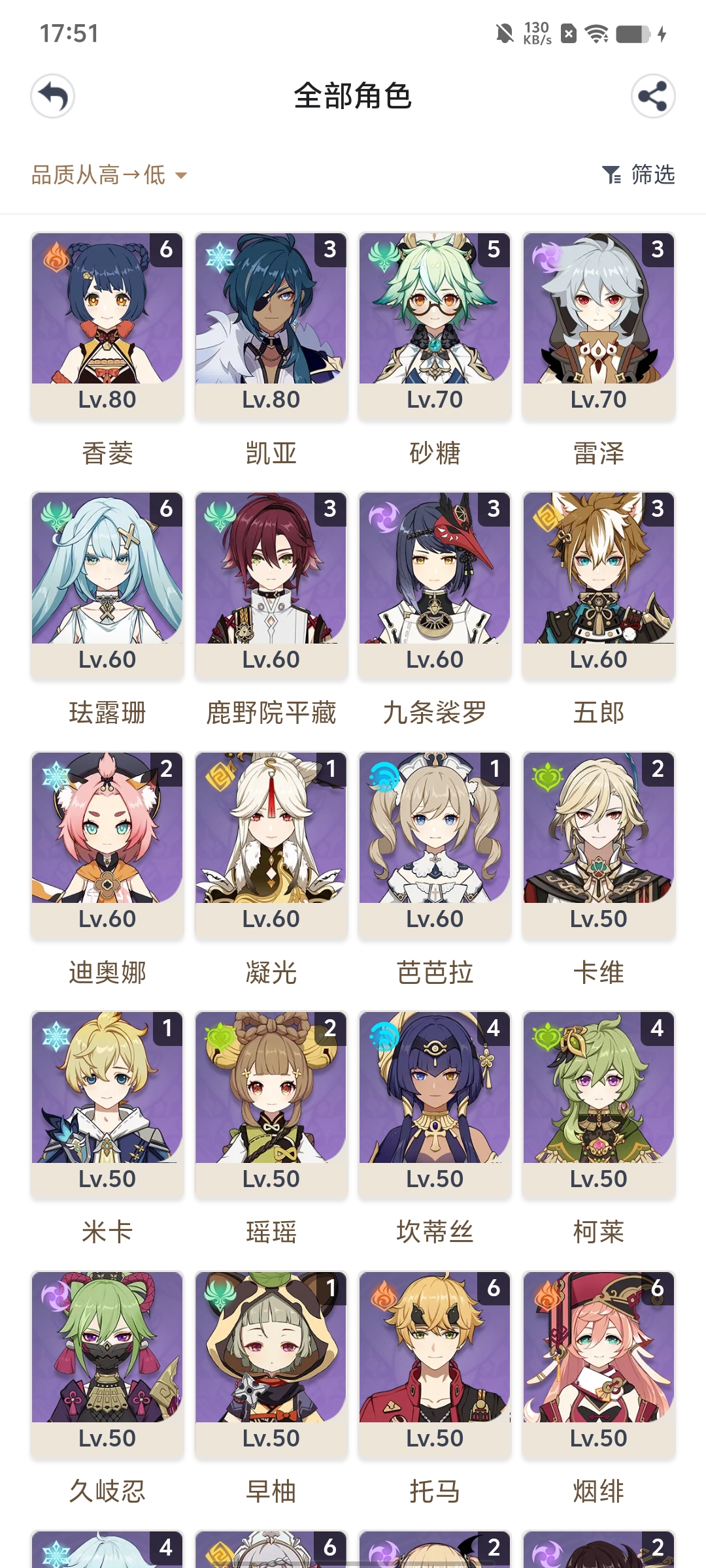Tap the 全部角色 title

pos(353,97)
